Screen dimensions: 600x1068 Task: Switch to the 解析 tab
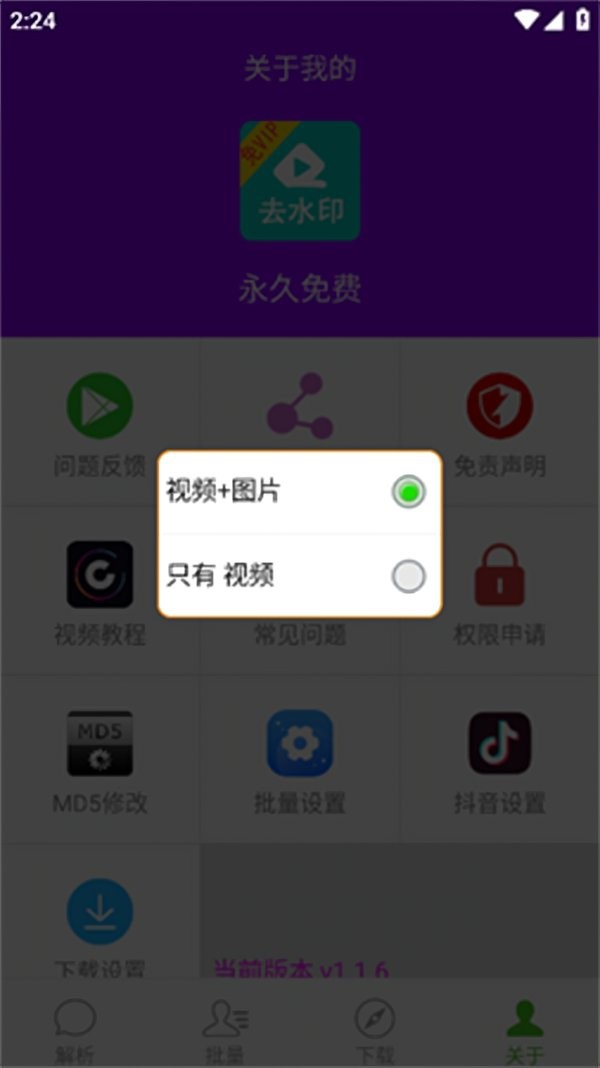[75, 1030]
